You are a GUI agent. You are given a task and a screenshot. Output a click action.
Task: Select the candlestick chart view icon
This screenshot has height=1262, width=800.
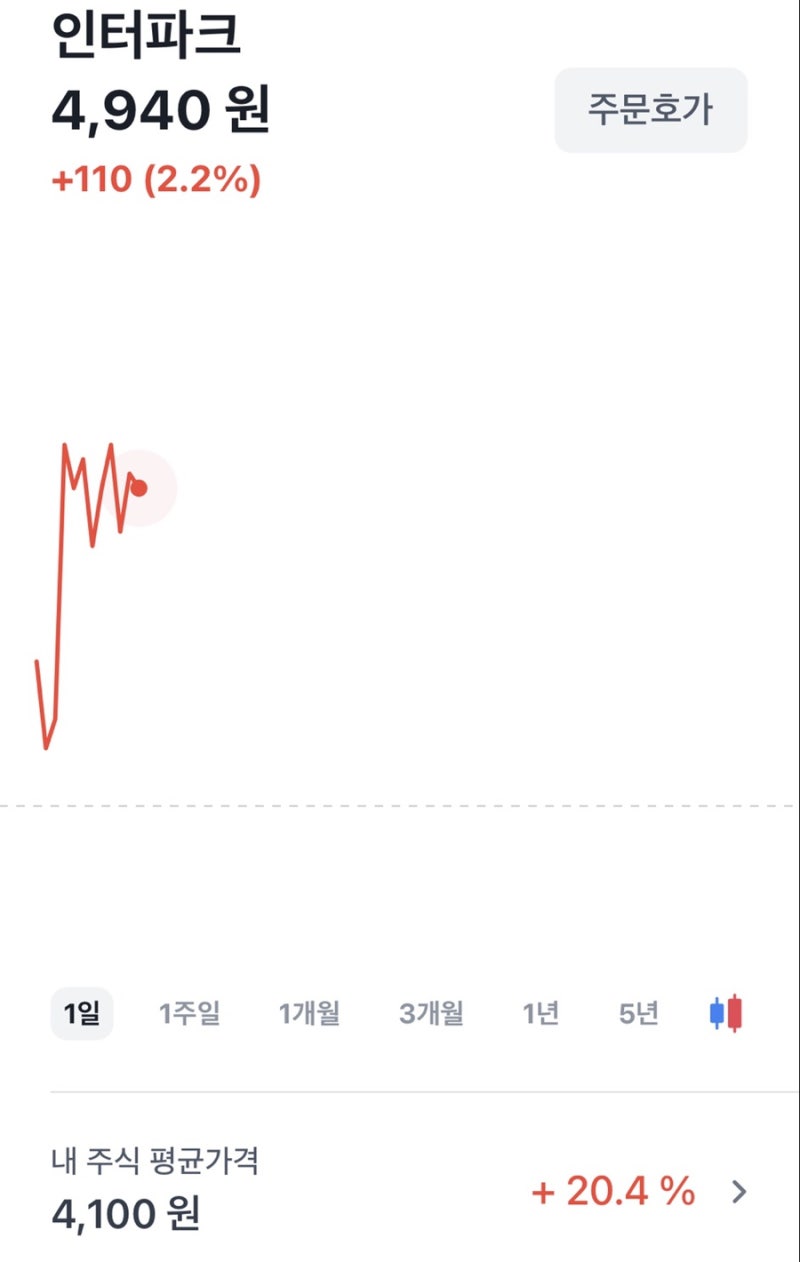click(723, 1014)
